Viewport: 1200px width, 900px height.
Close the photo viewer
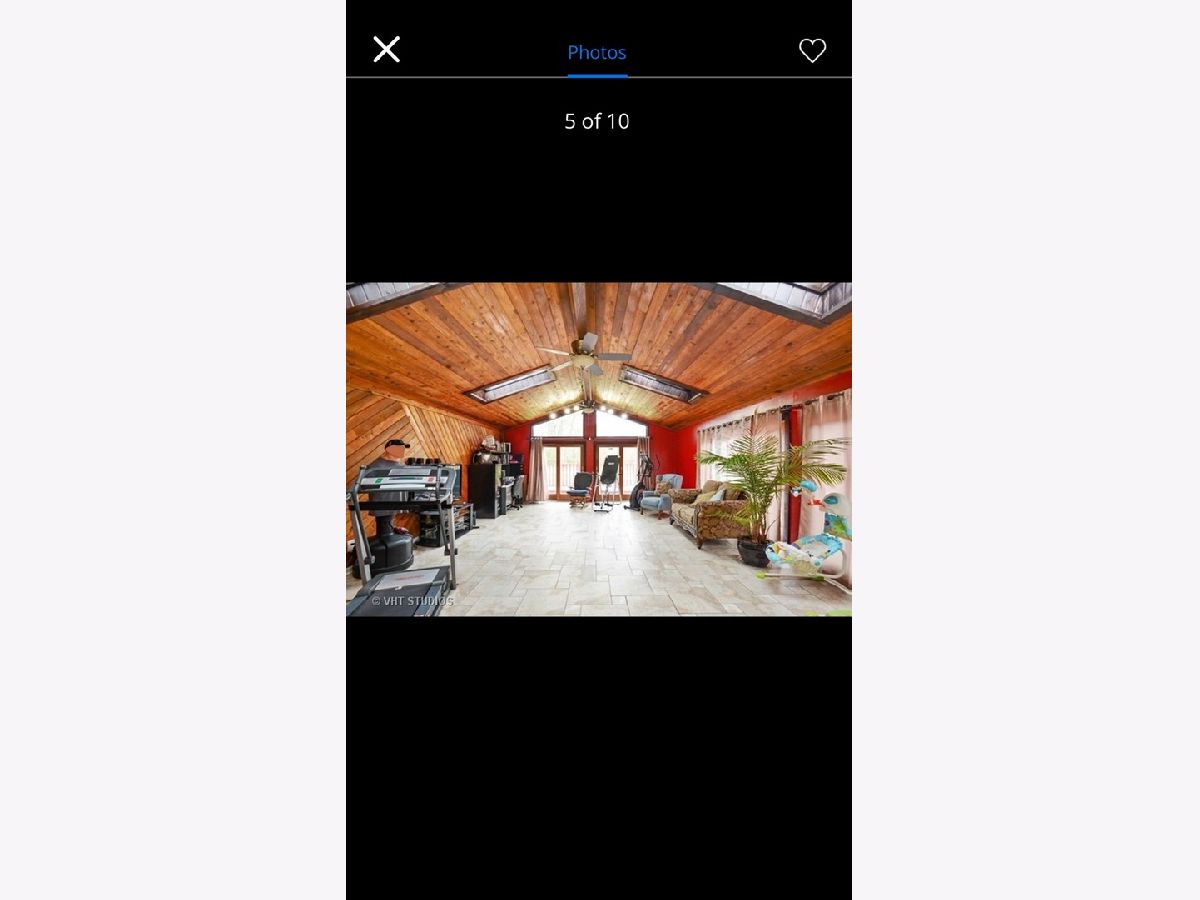coord(387,50)
